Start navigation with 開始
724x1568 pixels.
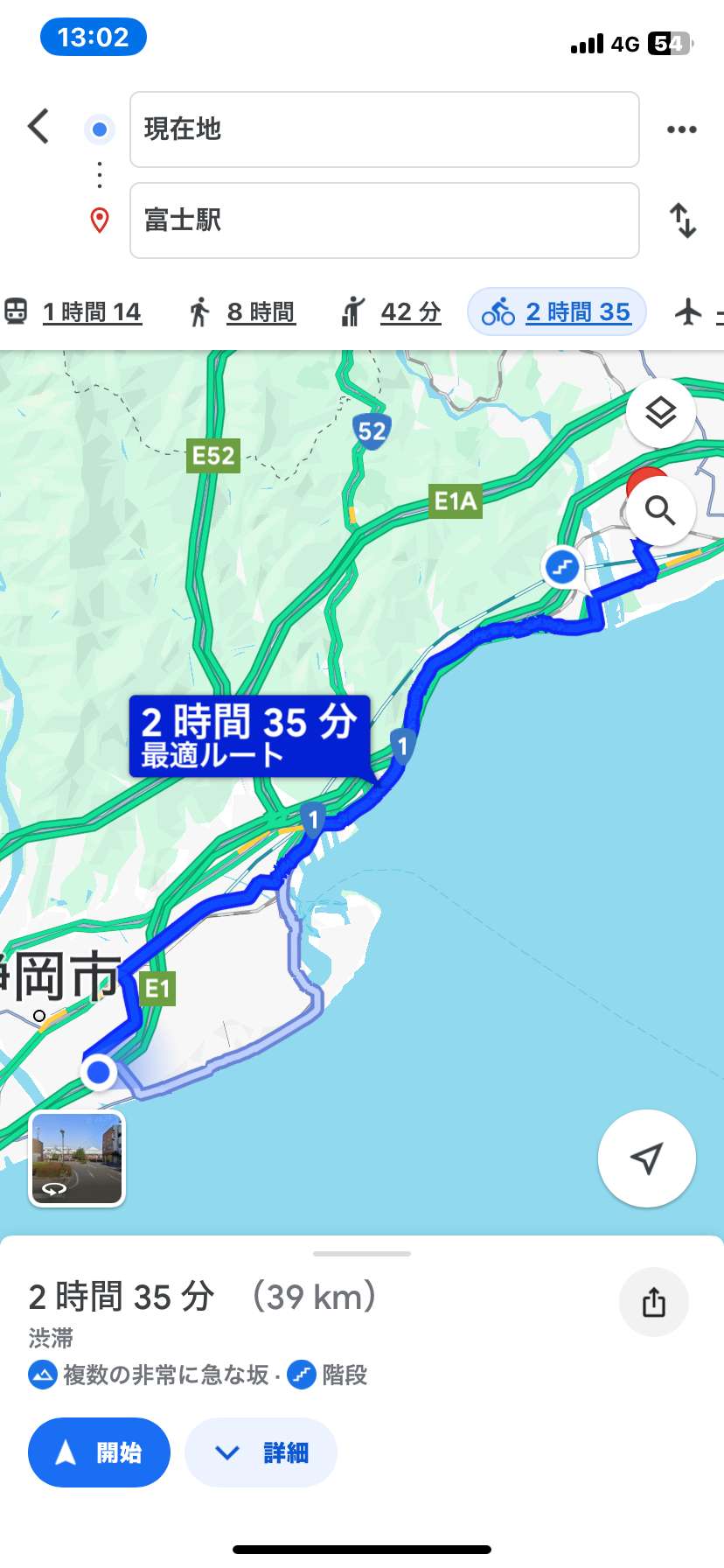[x=99, y=1452]
